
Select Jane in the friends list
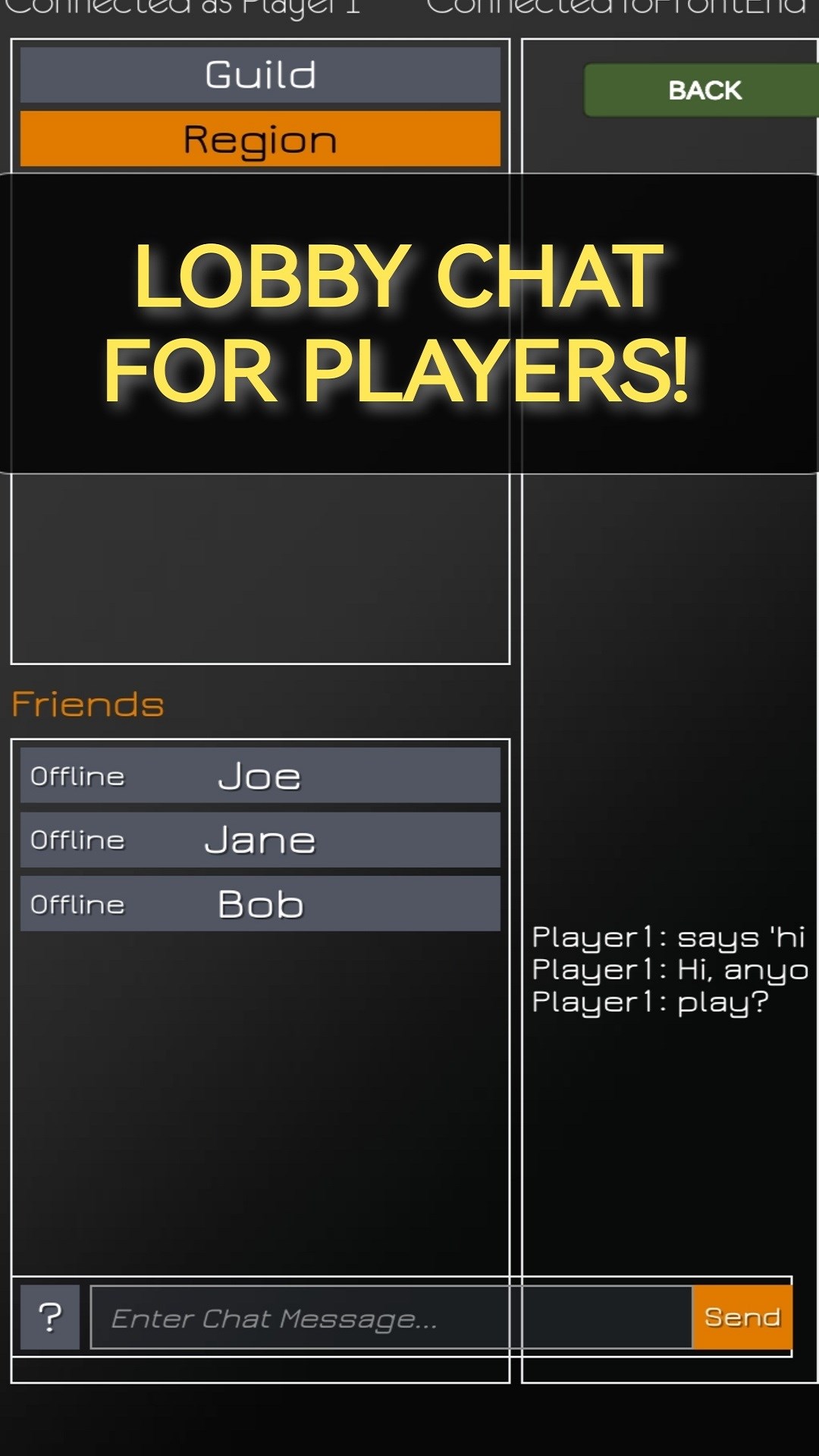(x=260, y=840)
